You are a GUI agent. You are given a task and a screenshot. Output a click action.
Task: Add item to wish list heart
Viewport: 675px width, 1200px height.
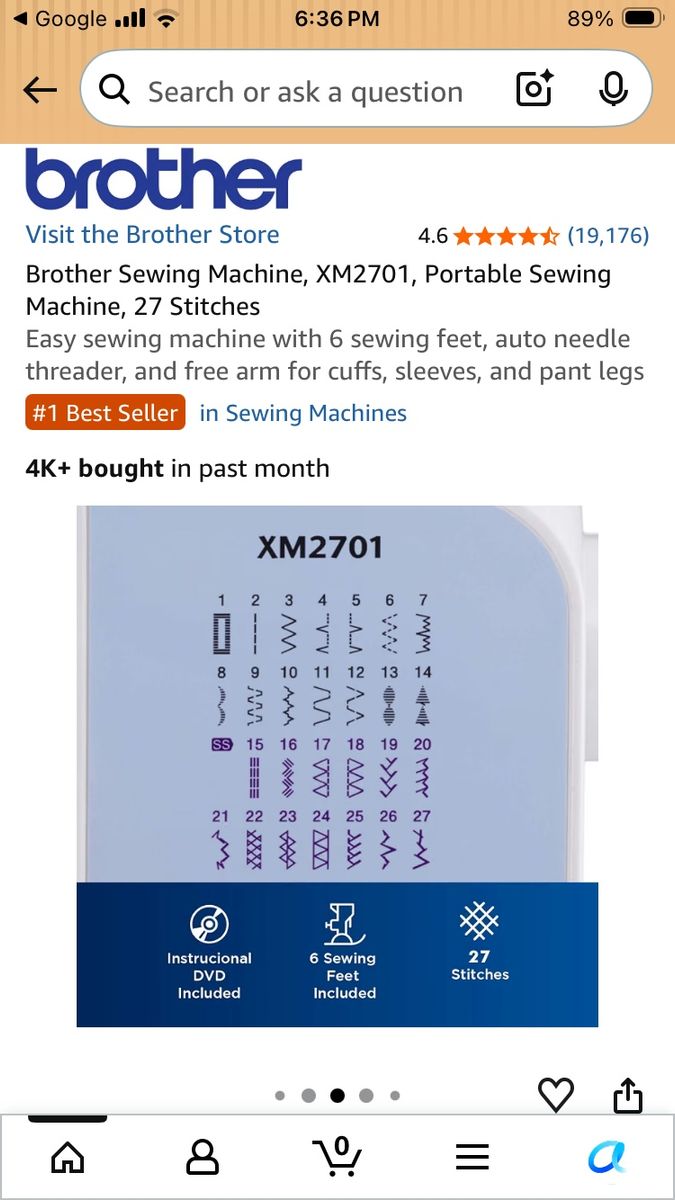click(556, 1094)
